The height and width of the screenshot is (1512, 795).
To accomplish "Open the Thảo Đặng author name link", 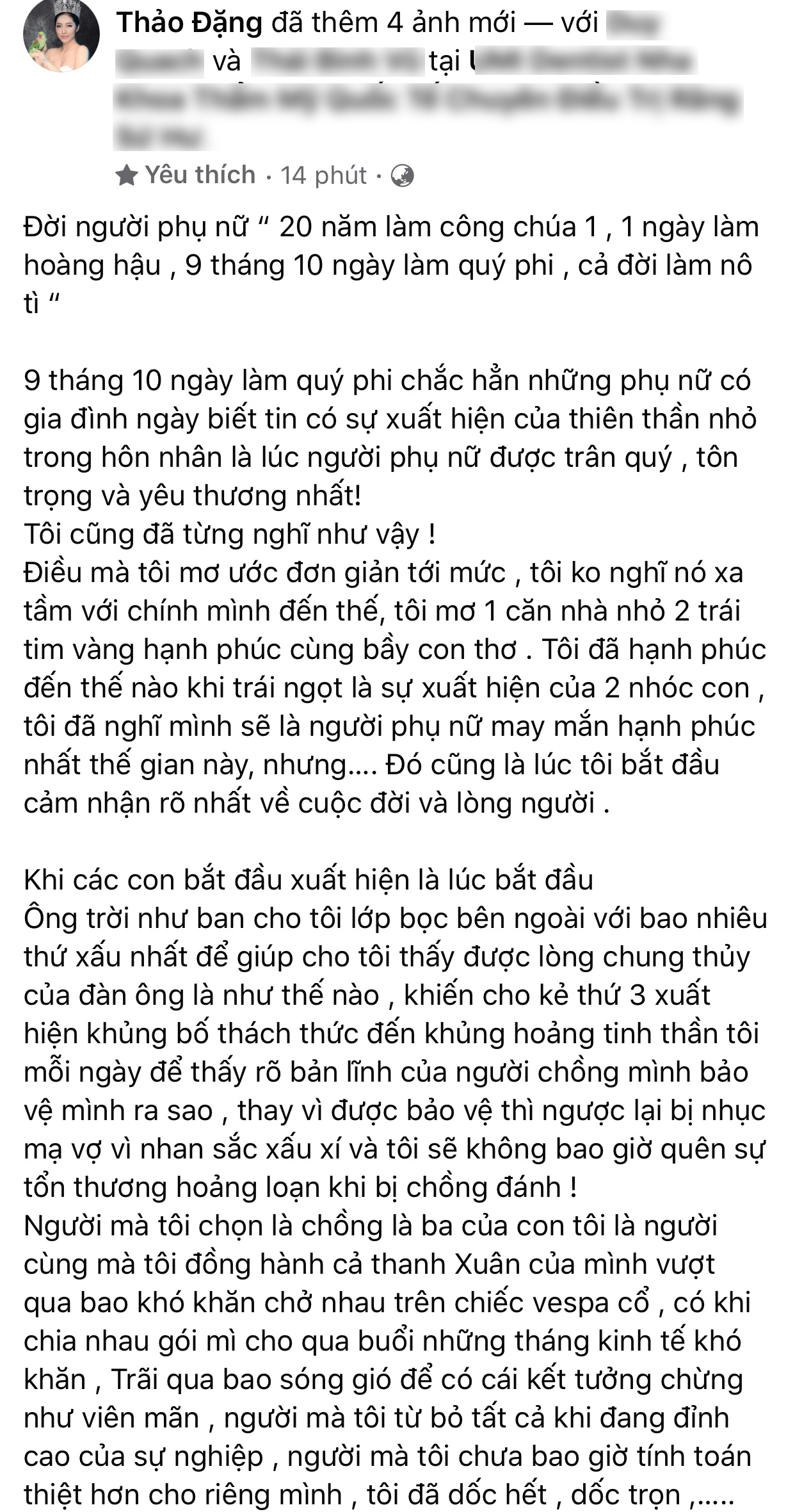I will pyautogui.click(x=189, y=23).
